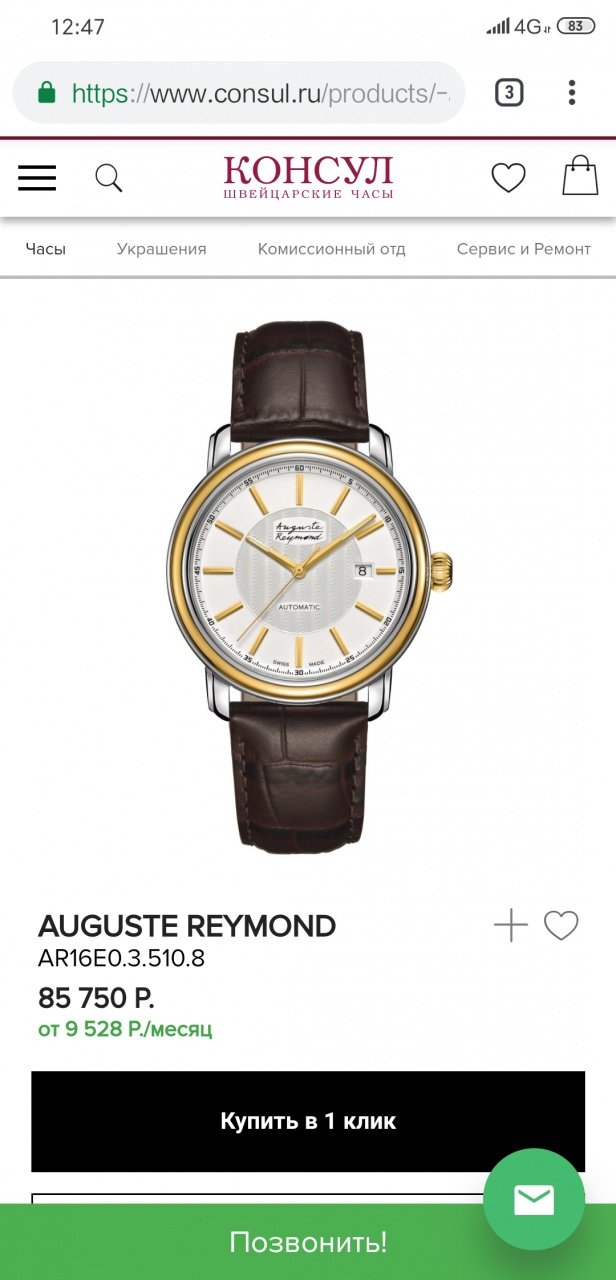Screen dimensions: 616x1280
Task: Tap the URL address bar
Action: 250,93
